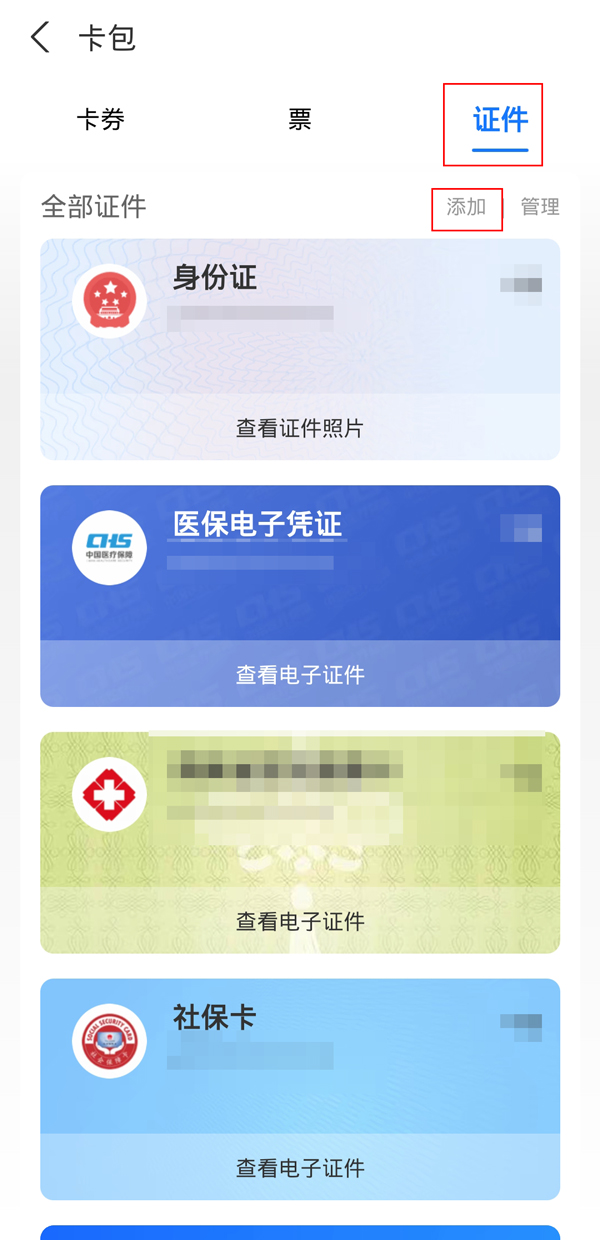
Task: Switch to the 票 tab
Action: click(x=299, y=120)
